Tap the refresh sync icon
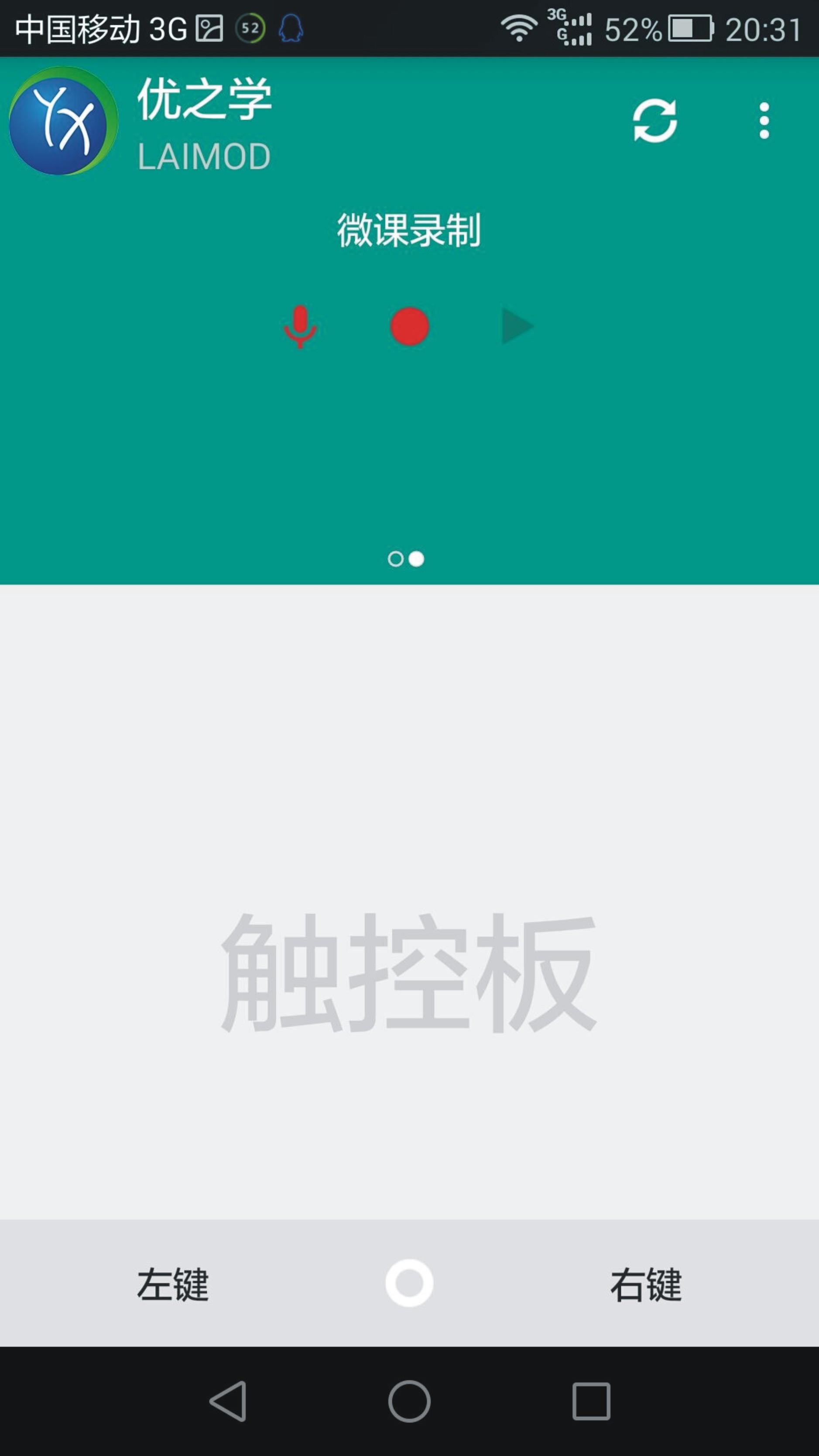This screenshot has width=819, height=1456. pos(655,120)
